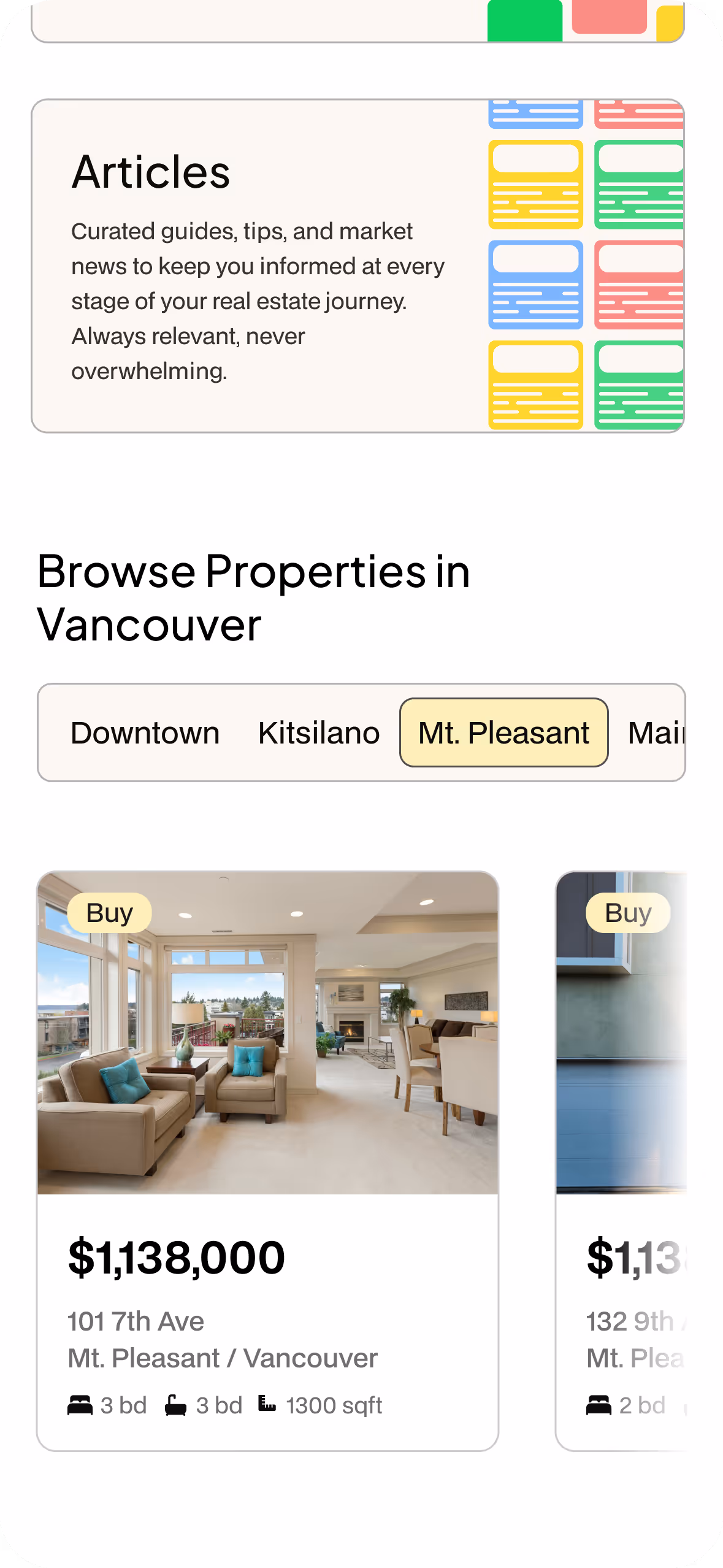Switch to the Downtown neighborhood tab
Screen dimensions: 723x1568
point(145,732)
